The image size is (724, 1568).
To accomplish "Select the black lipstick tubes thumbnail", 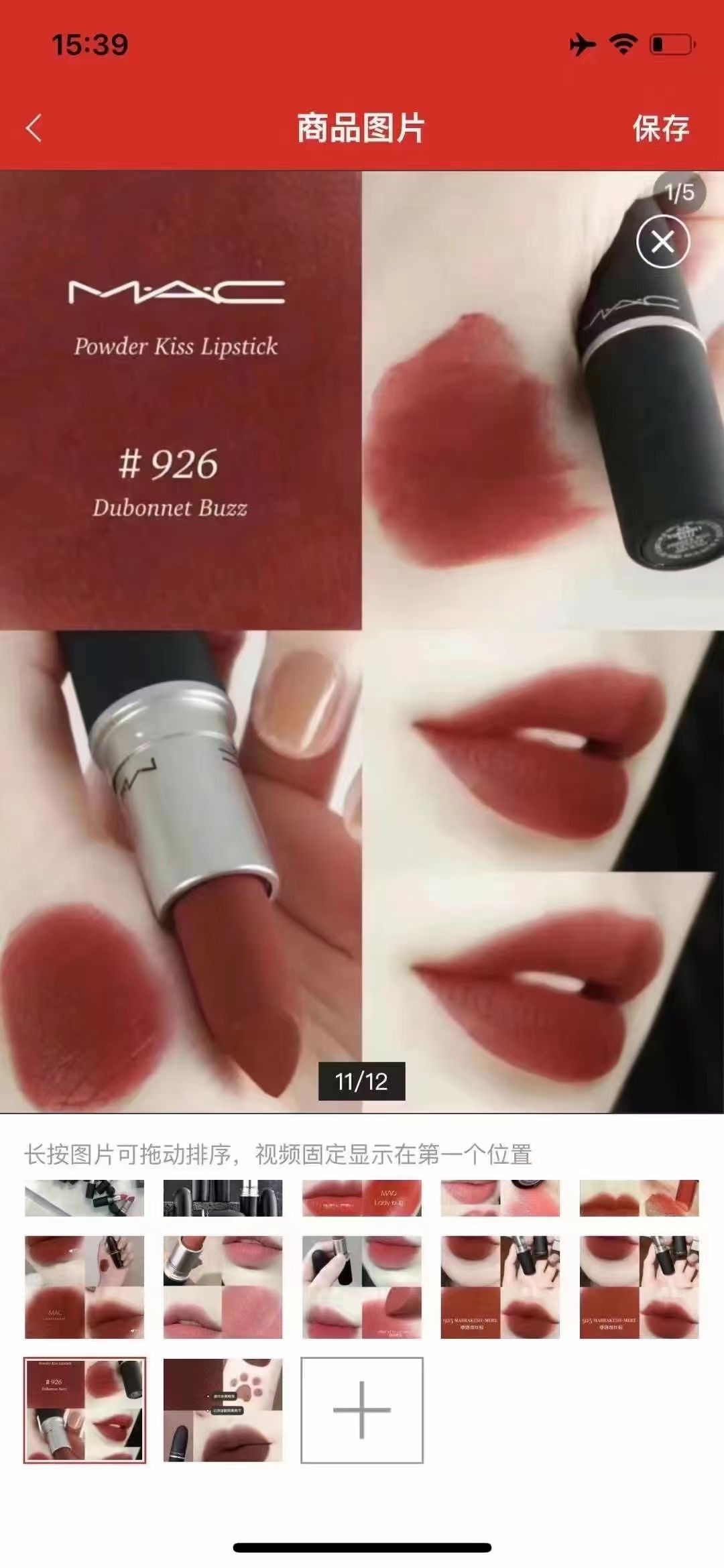I will pyautogui.click(x=223, y=1198).
